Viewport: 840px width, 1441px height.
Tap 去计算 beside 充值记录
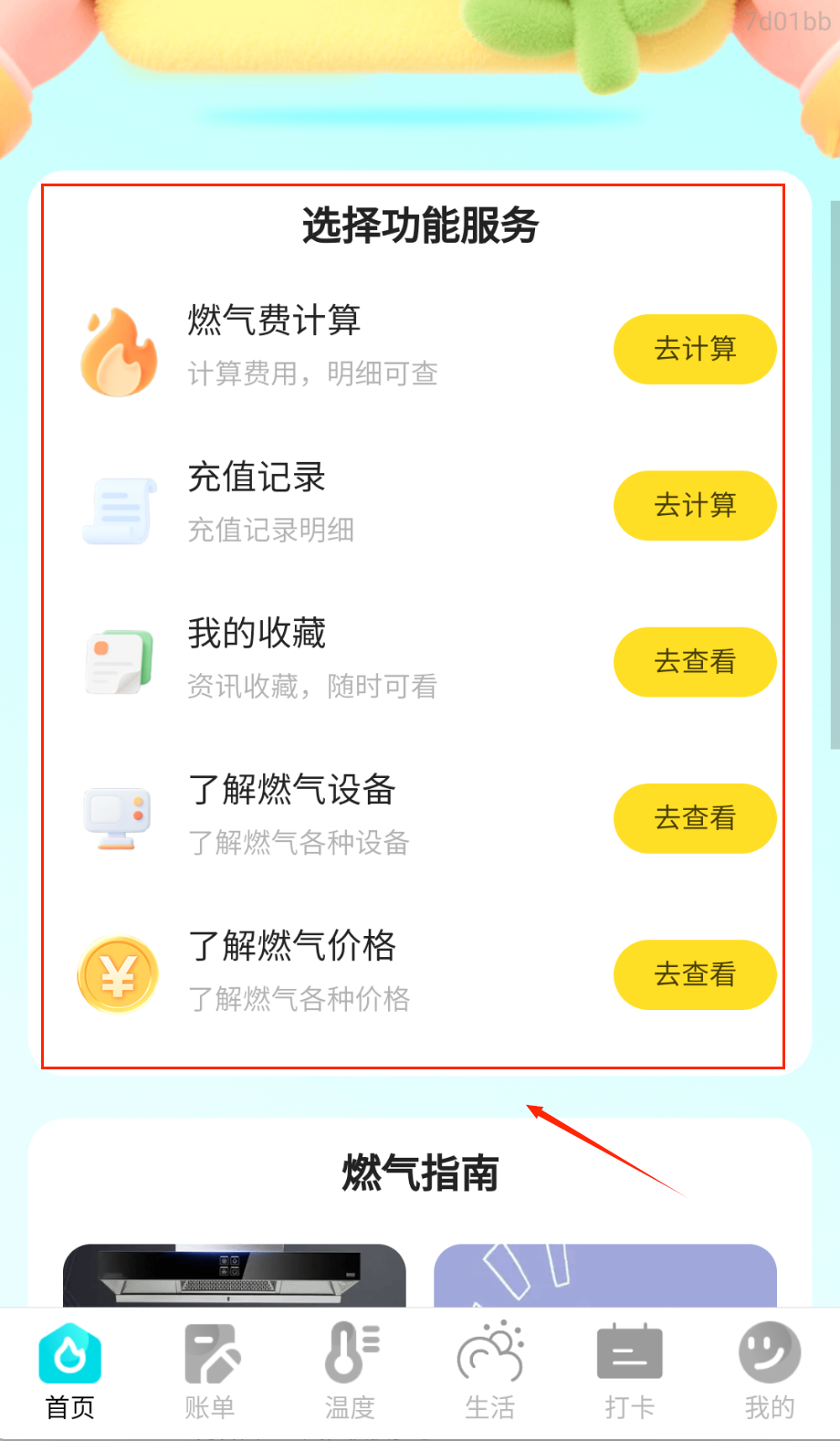pyautogui.click(x=695, y=505)
